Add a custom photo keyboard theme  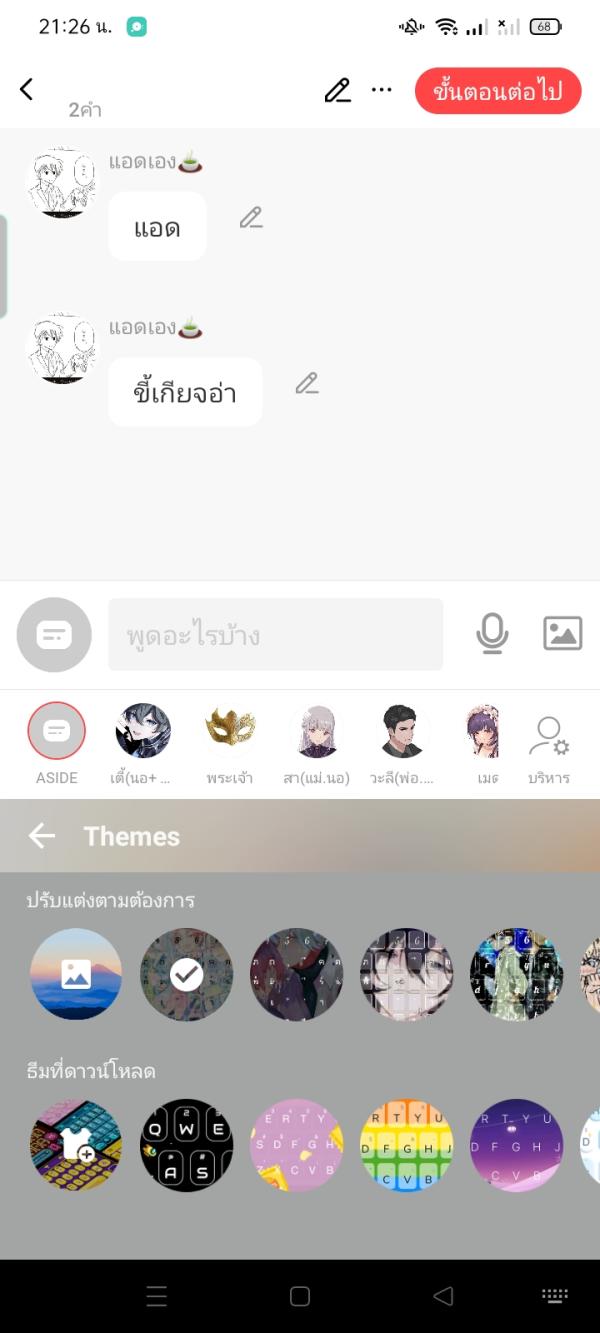pyautogui.click(x=76, y=974)
